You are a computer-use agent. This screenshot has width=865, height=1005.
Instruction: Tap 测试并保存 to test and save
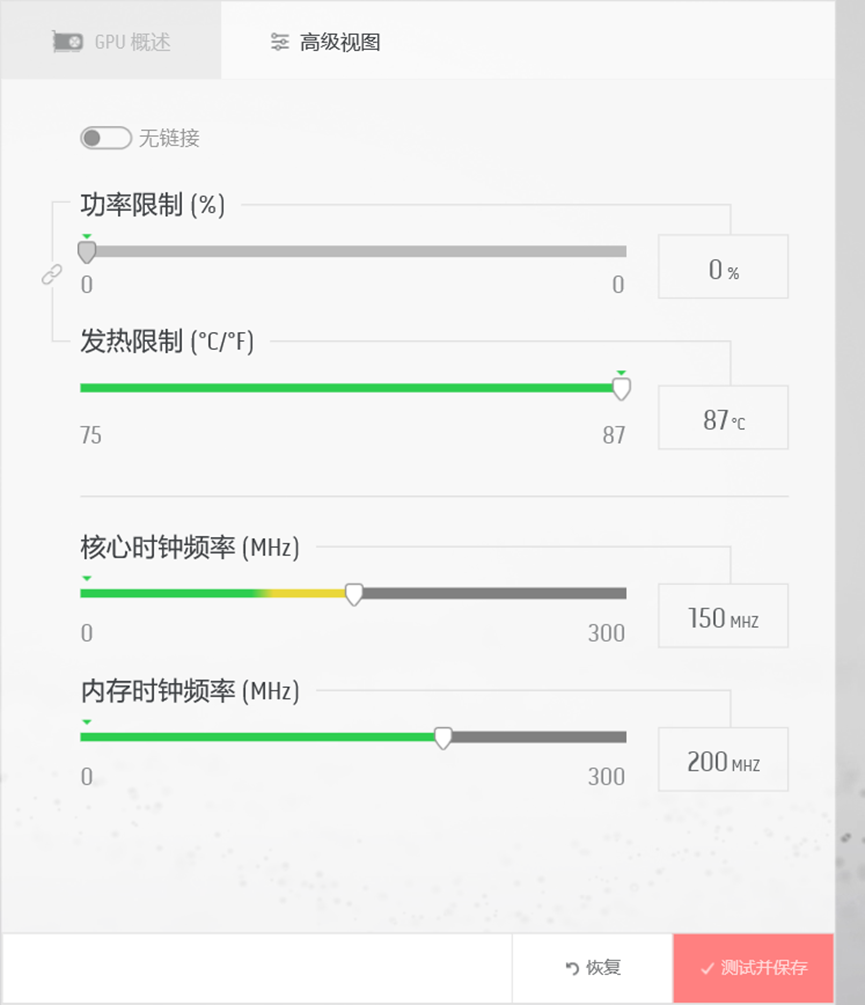click(x=753, y=968)
